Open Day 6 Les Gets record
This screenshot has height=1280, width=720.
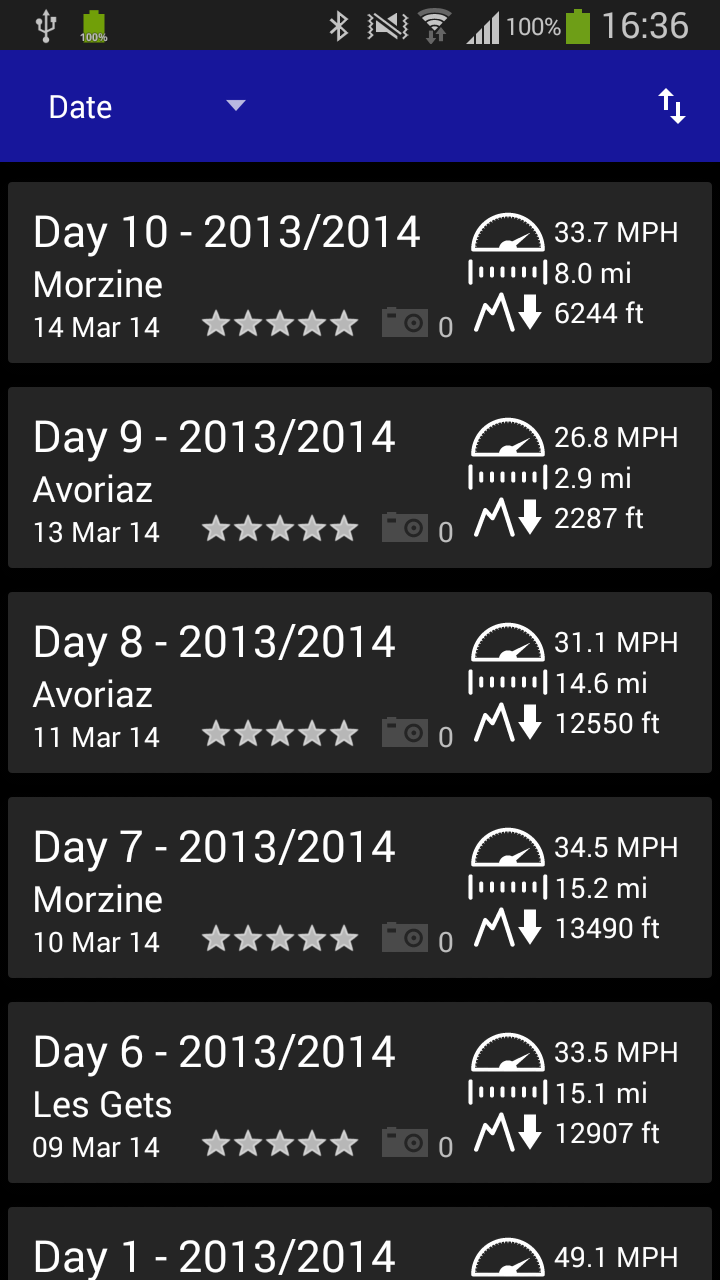click(360, 1092)
